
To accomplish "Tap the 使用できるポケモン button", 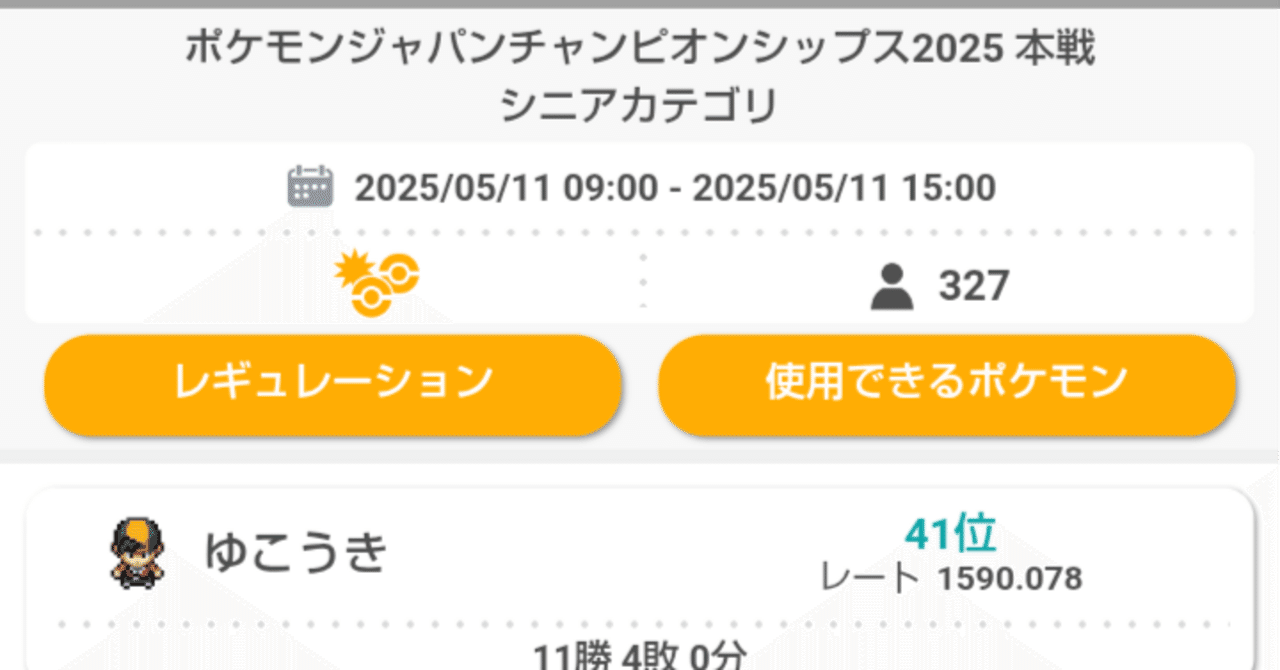I will point(946,383).
